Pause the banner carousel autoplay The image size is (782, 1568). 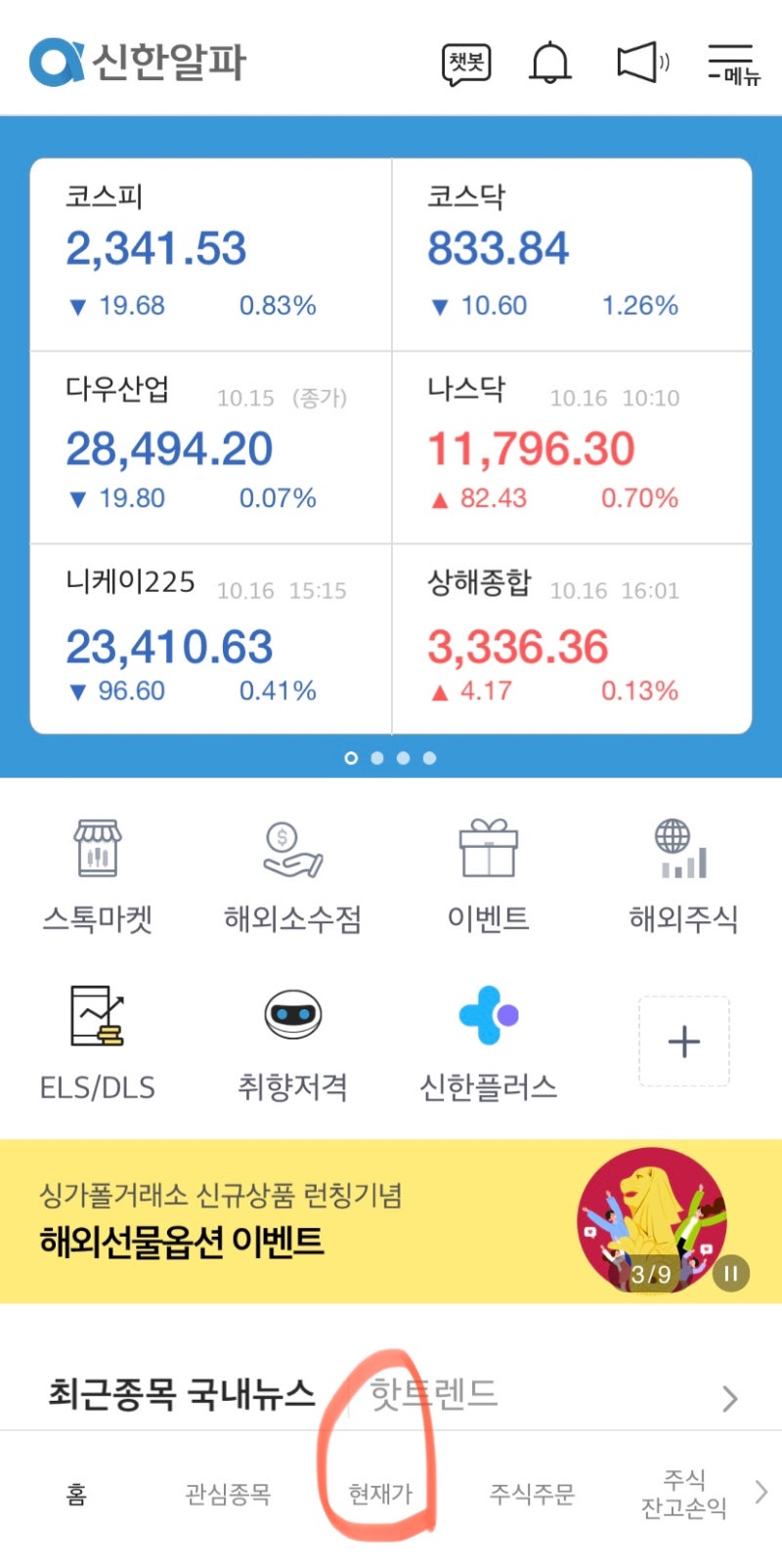[729, 1273]
